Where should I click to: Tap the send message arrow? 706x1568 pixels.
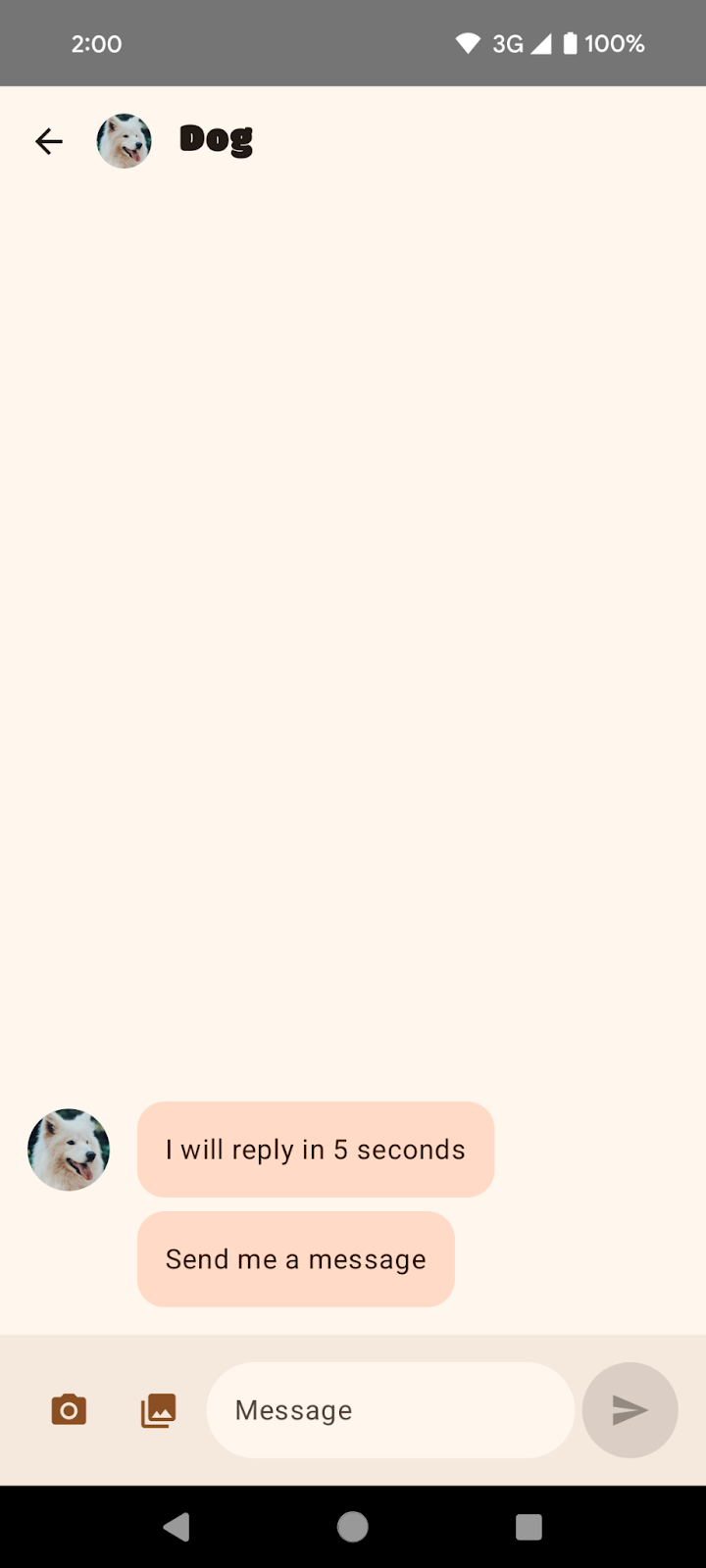(630, 1410)
